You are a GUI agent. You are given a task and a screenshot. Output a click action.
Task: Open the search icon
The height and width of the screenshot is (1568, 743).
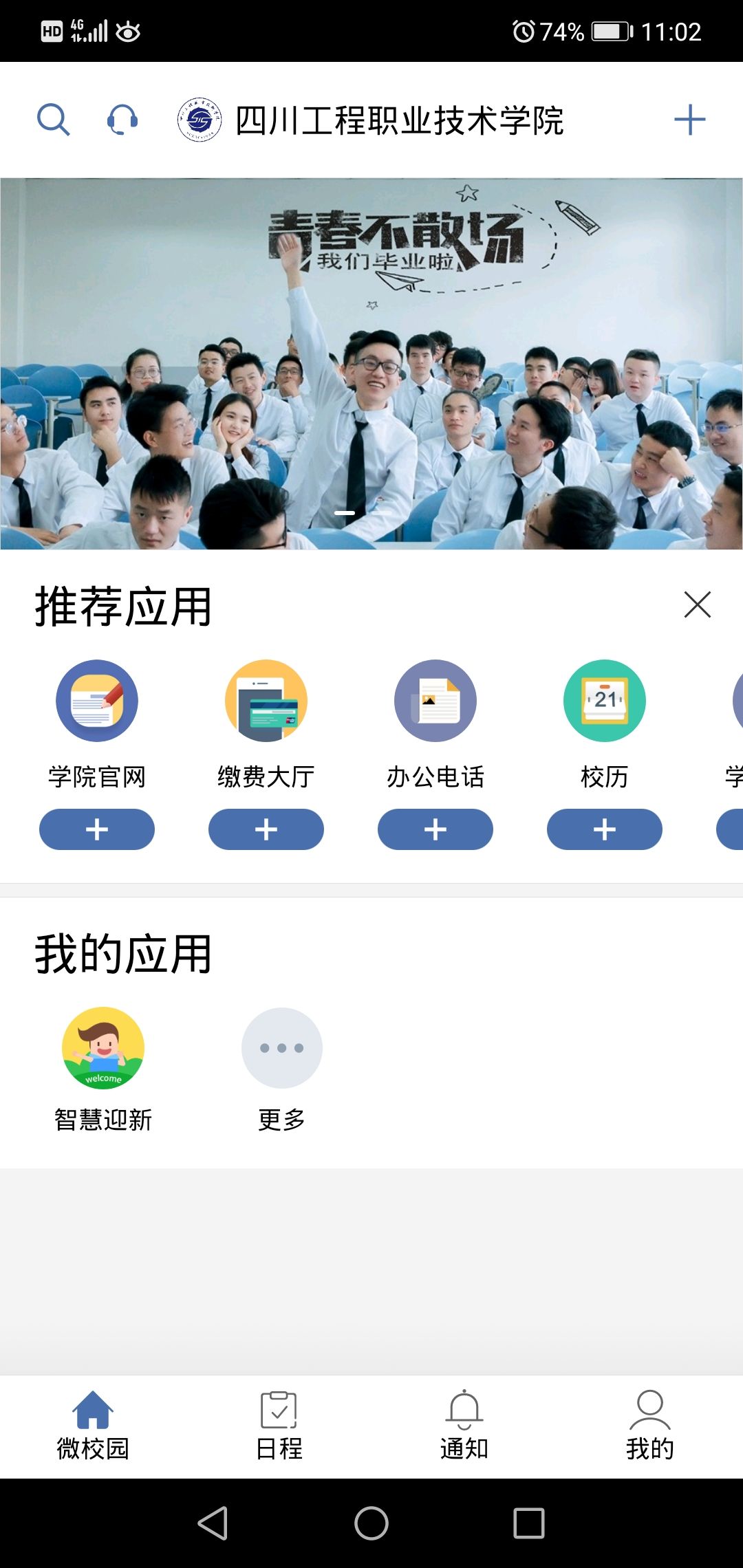[53, 120]
